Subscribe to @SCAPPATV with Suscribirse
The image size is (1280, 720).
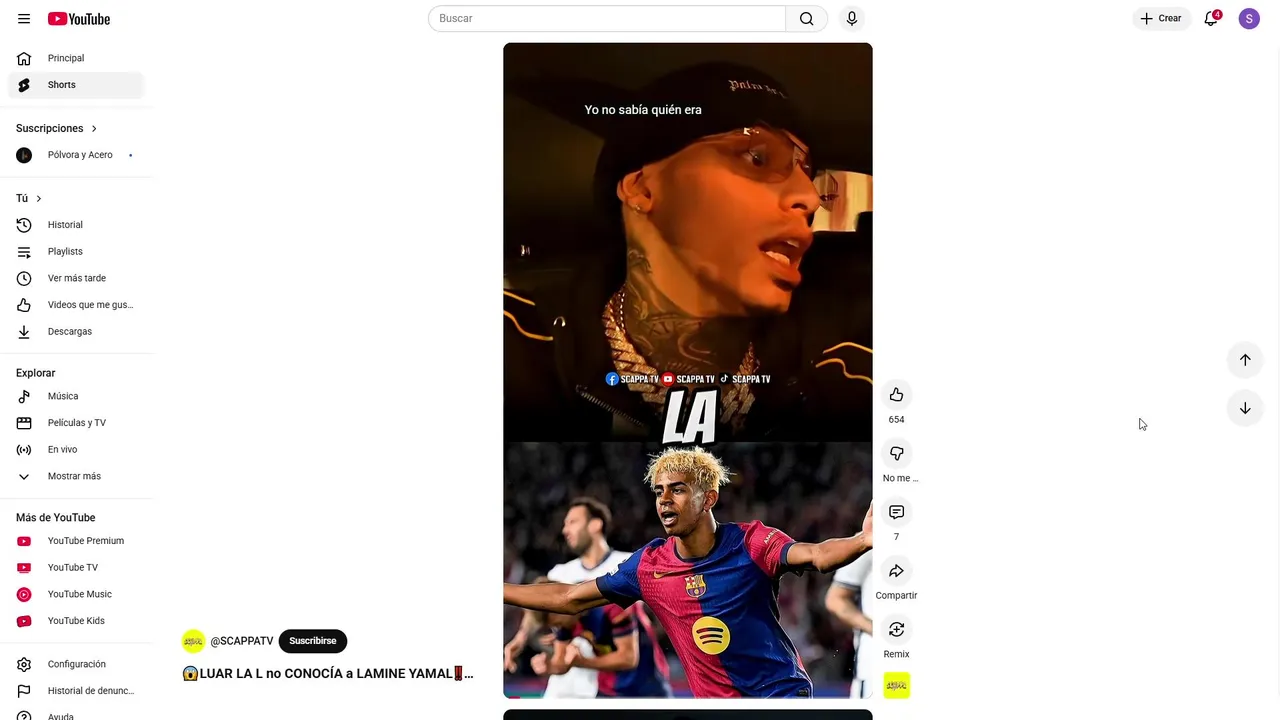(x=313, y=641)
